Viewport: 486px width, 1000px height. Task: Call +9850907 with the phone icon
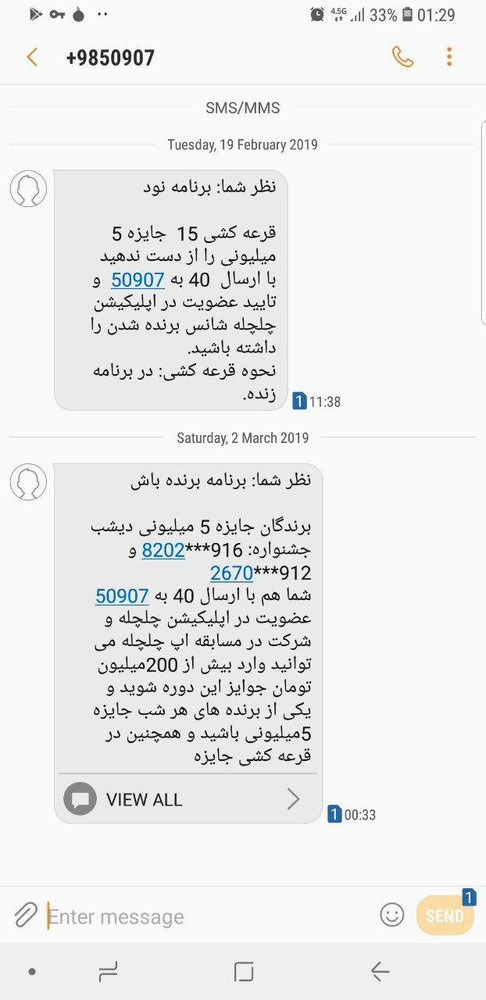coord(402,57)
